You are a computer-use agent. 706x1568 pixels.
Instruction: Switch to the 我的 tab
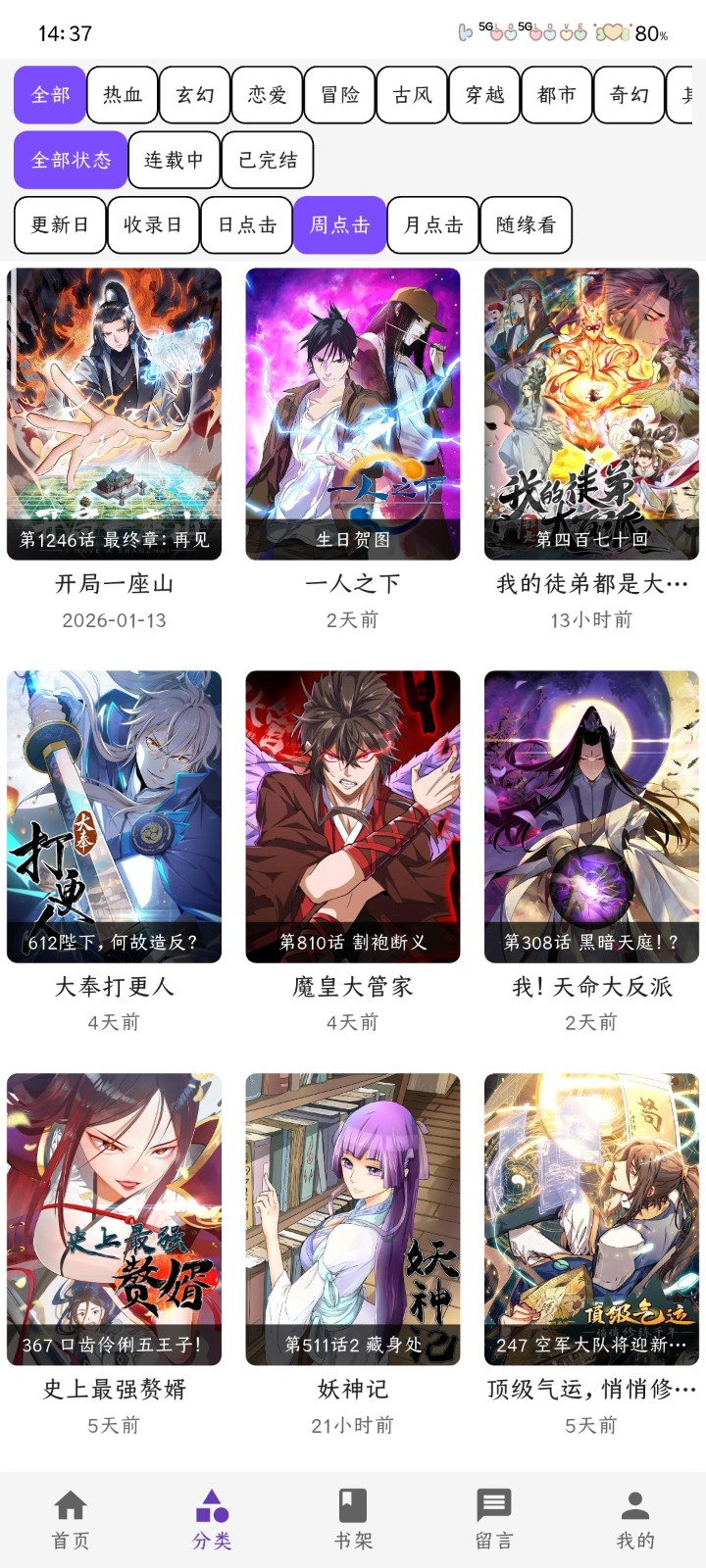click(635, 1519)
